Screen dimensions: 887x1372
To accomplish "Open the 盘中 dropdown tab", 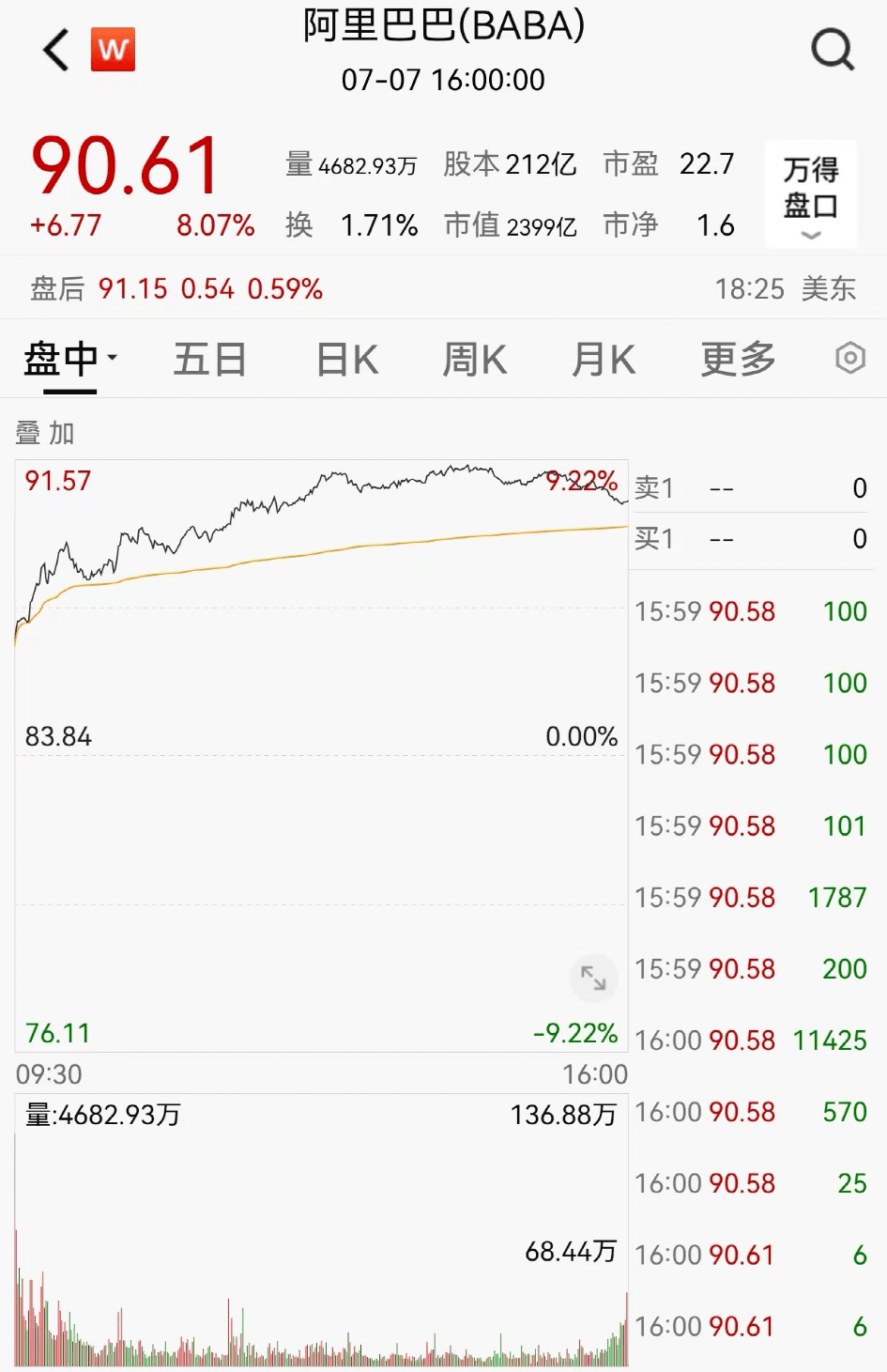I will 69,360.
